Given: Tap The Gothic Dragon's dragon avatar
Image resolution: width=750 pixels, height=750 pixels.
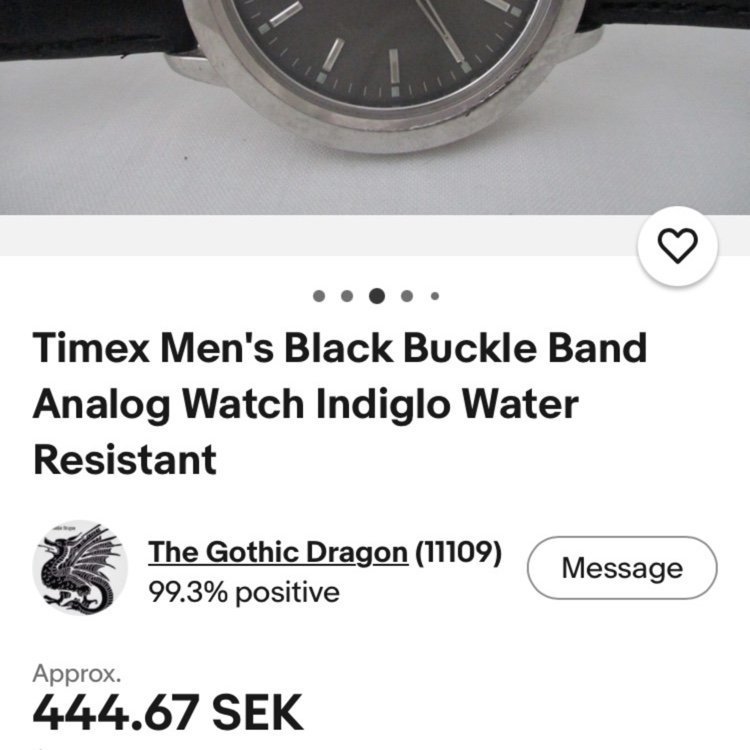Looking at the screenshot, I should tap(80, 567).
